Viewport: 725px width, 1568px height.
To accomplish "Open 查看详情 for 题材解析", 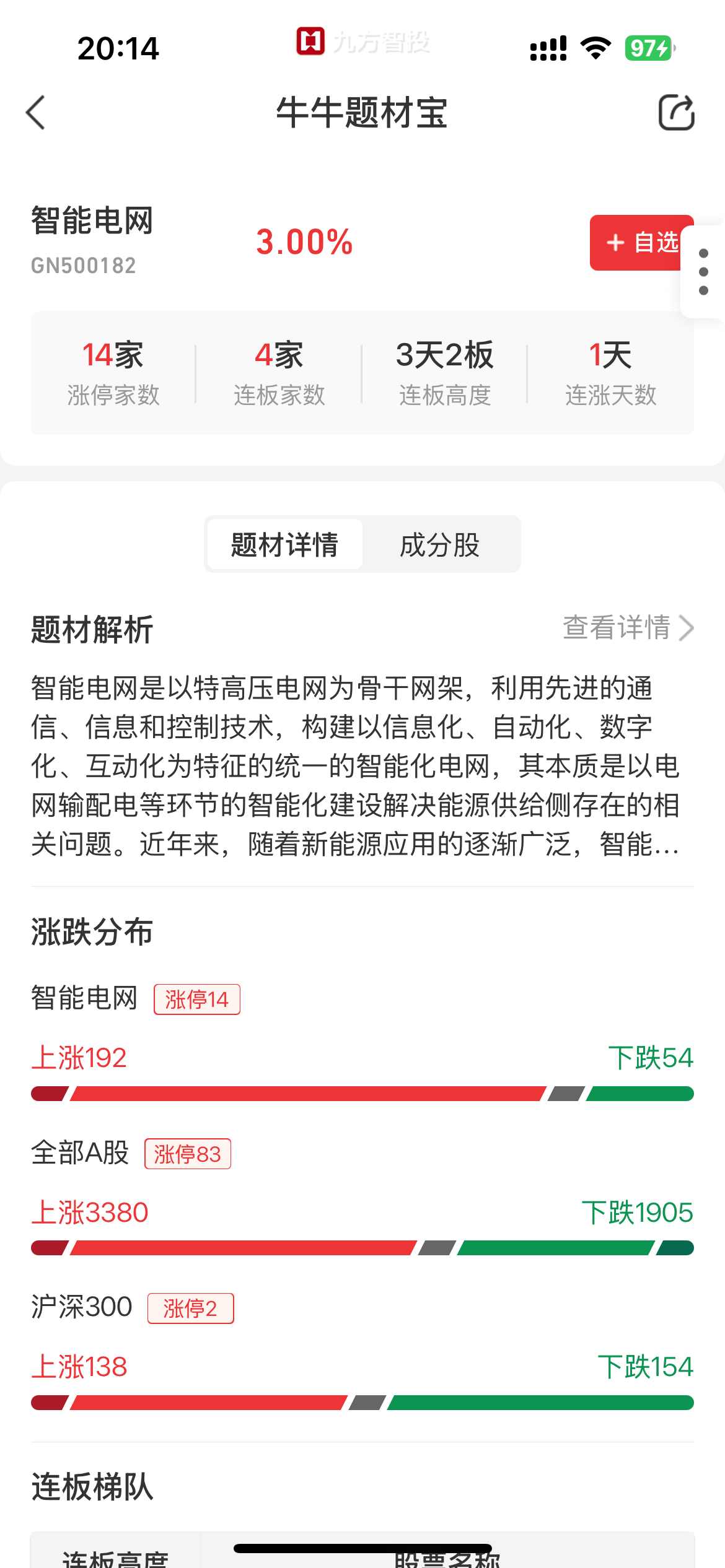I will (x=627, y=628).
